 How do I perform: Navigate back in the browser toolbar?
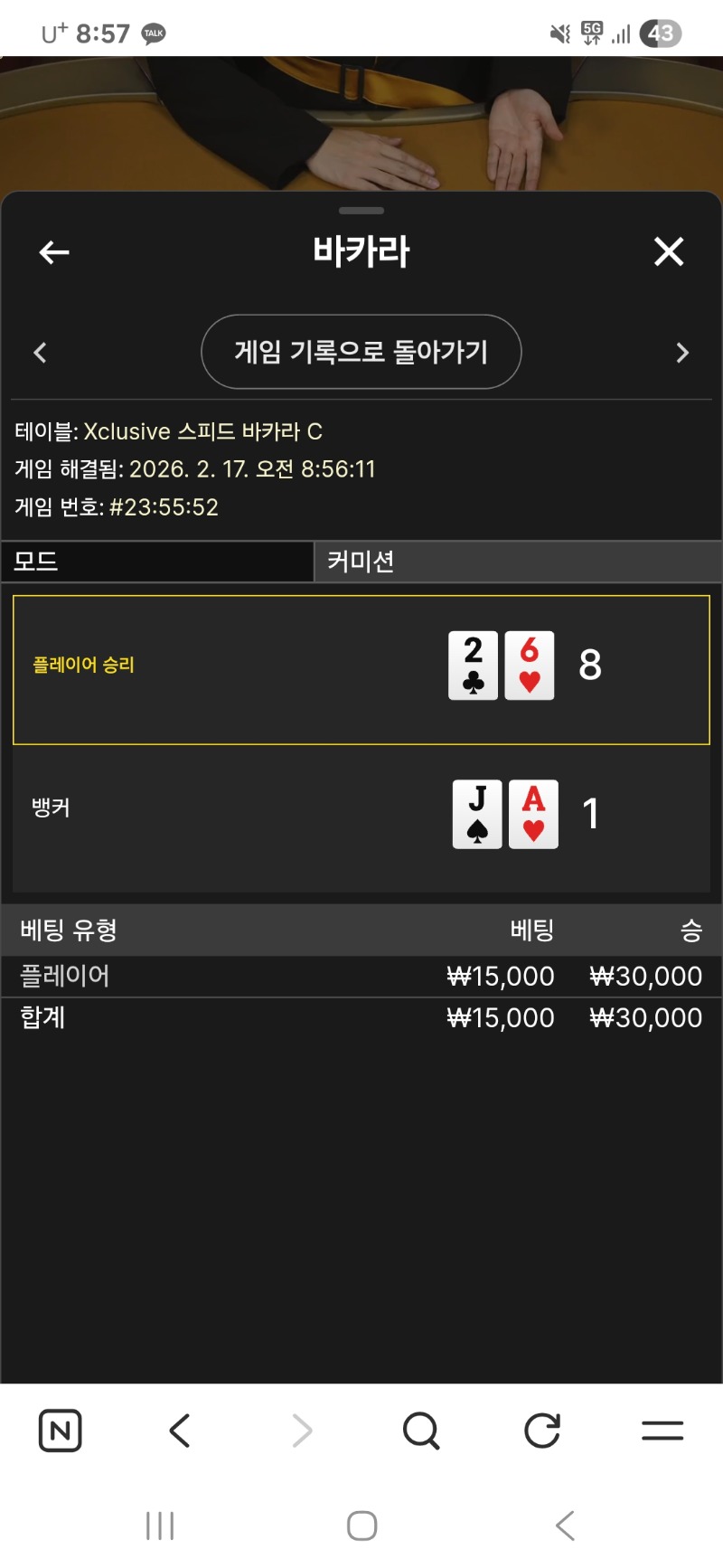pos(180,1431)
